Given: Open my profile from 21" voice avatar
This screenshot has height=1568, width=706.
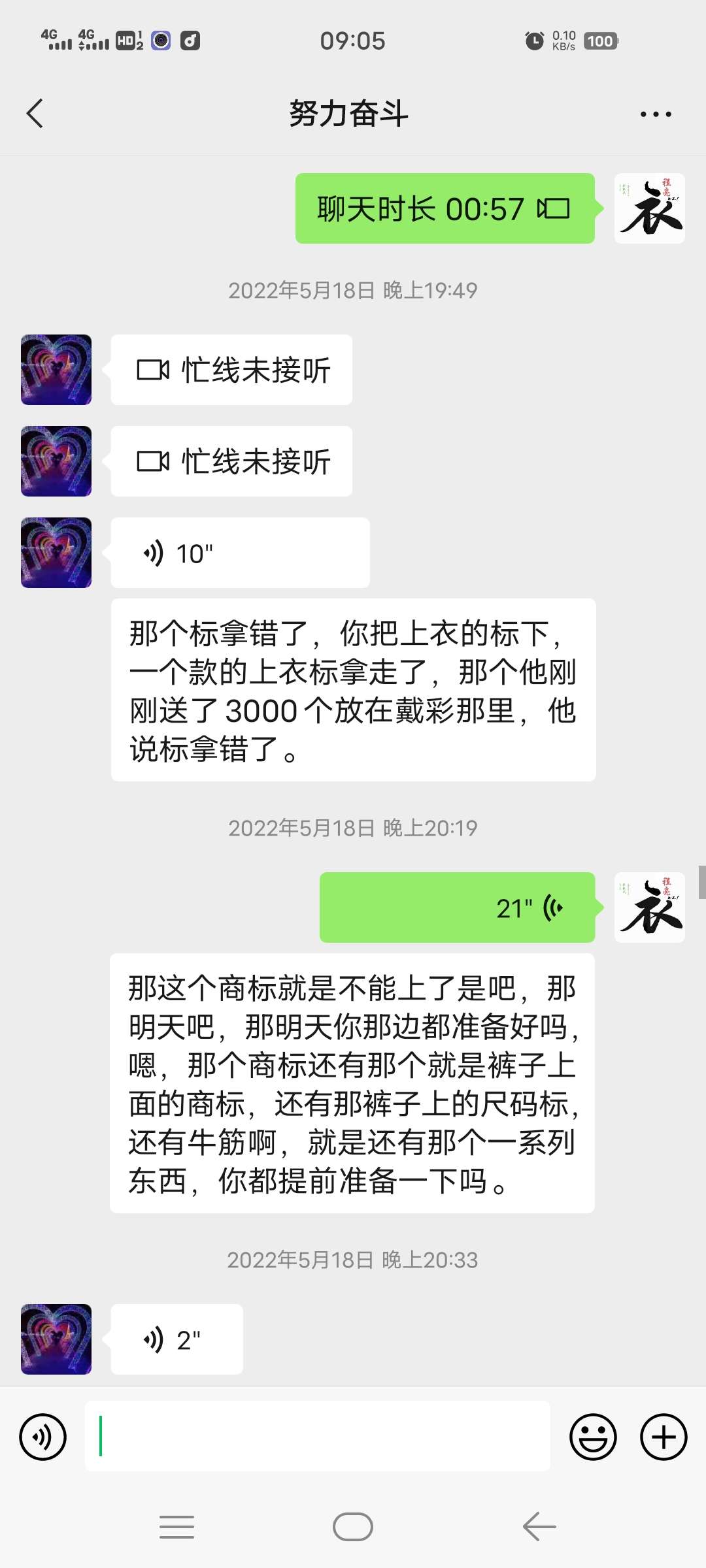Looking at the screenshot, I should click(x=649, y=907).
